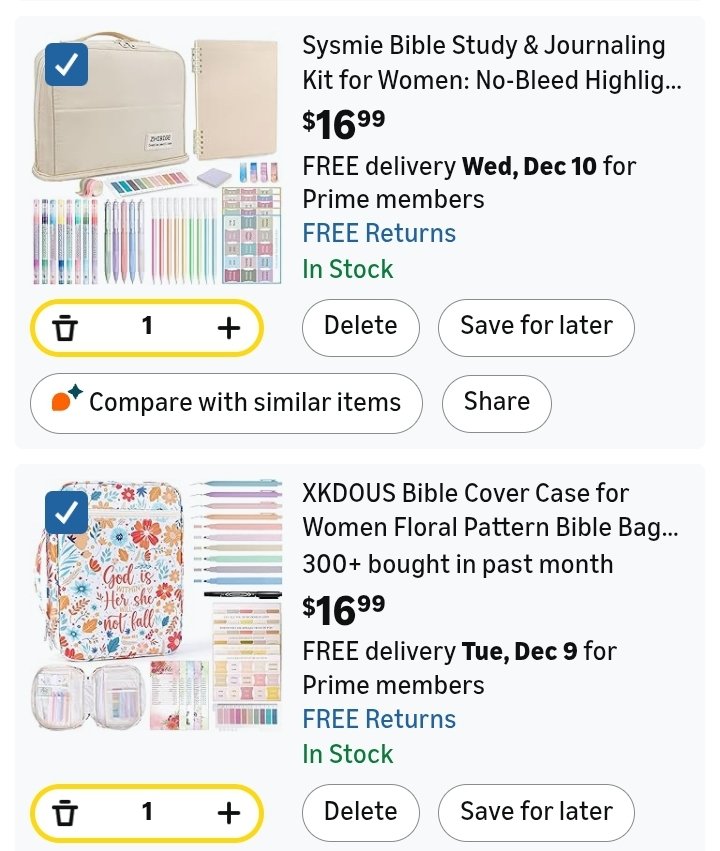View FREE Returns details for XKDOUS case
The image size is (720, 851).
click(379, 720)
